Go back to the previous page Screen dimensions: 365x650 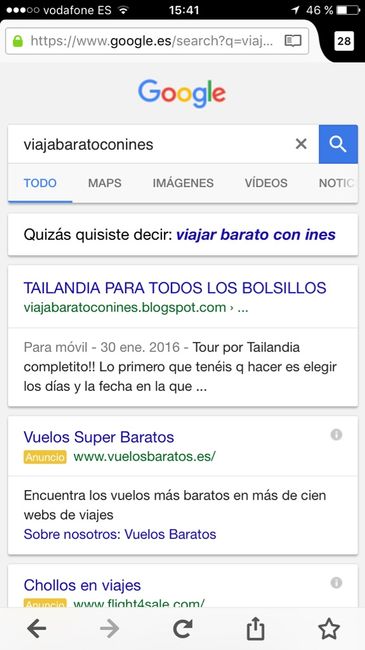click(36, 629)
